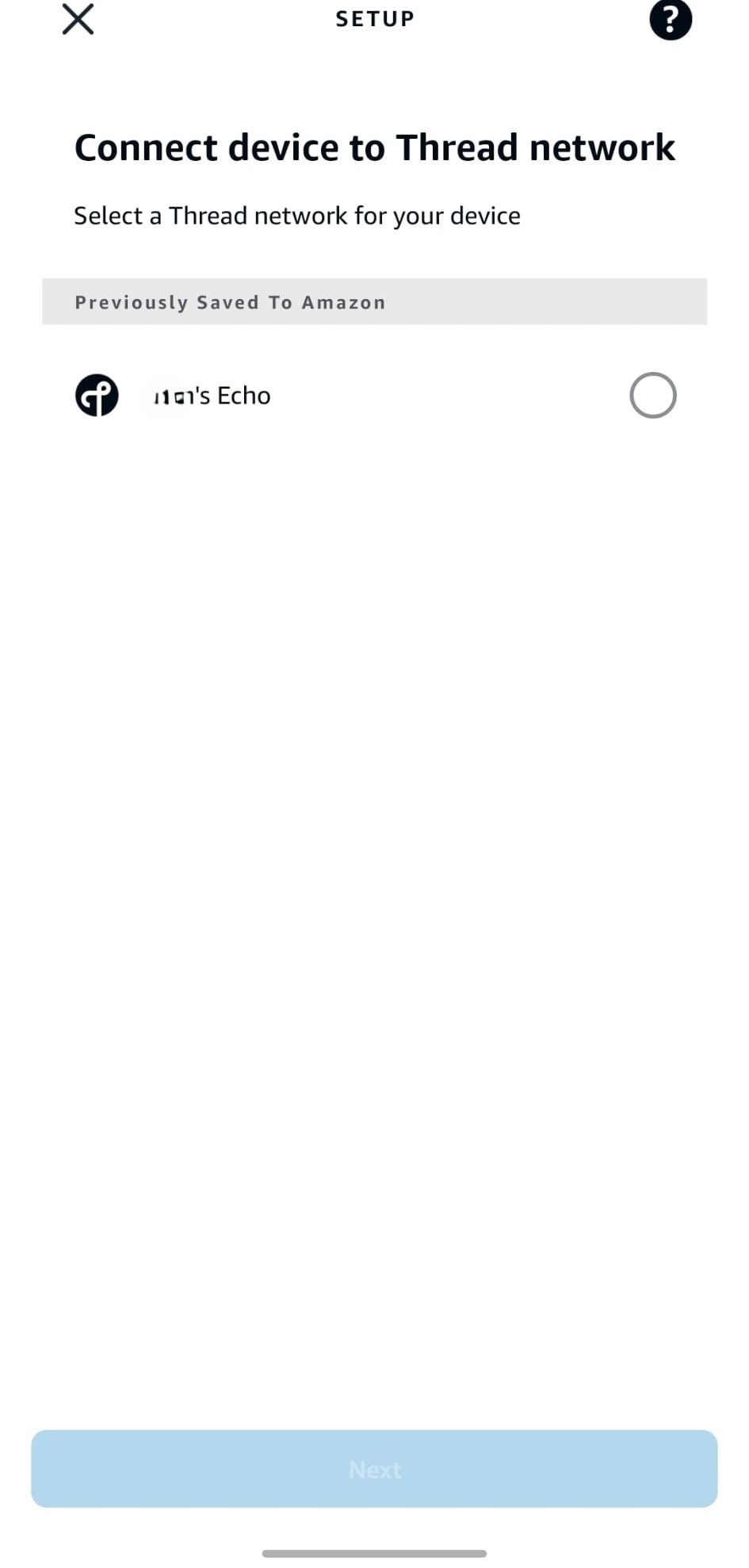This screenshot has height=1568, width=749.
Task: Select the Echo Thread network radio button
Action: 652,394
